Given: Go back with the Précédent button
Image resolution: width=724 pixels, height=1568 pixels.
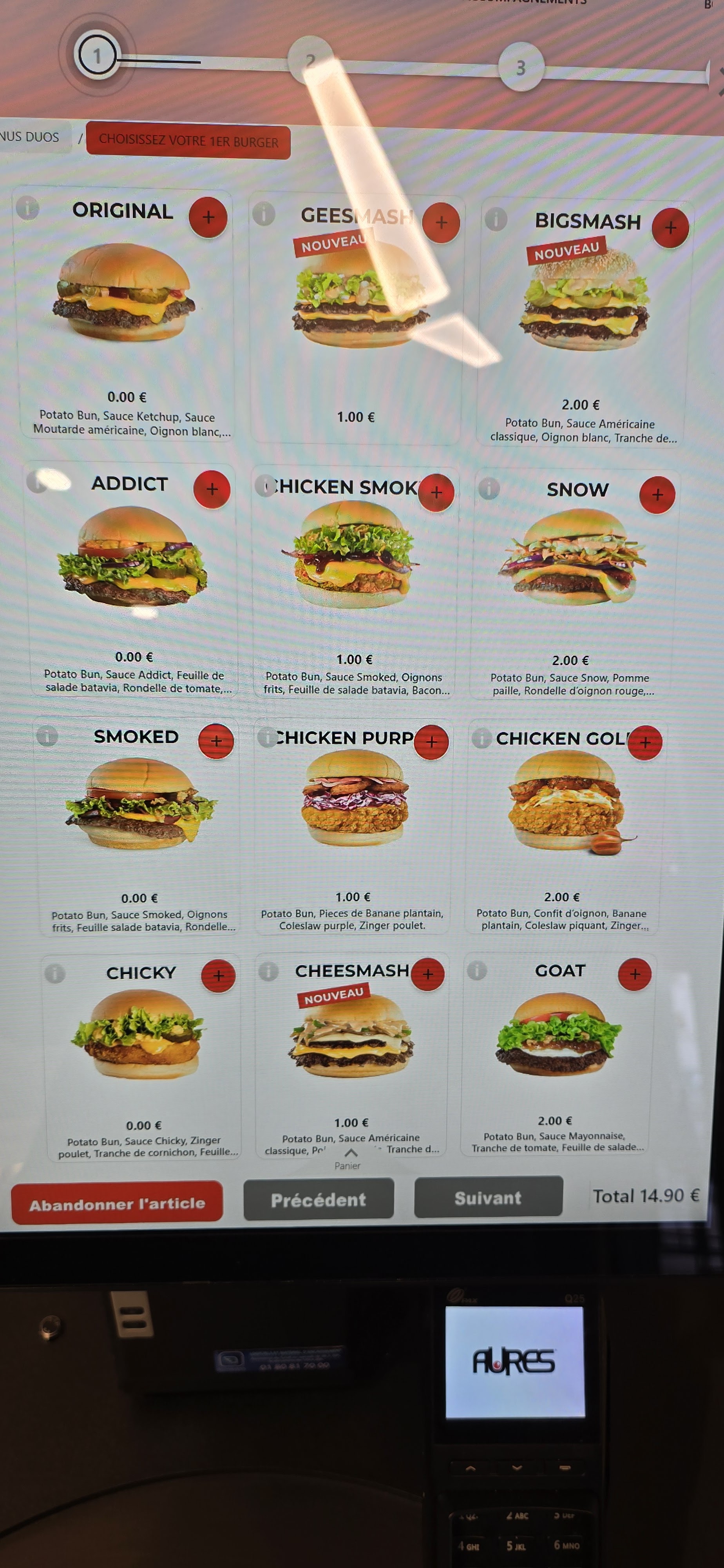Looking at the screenshot, I should (318, 1200).
